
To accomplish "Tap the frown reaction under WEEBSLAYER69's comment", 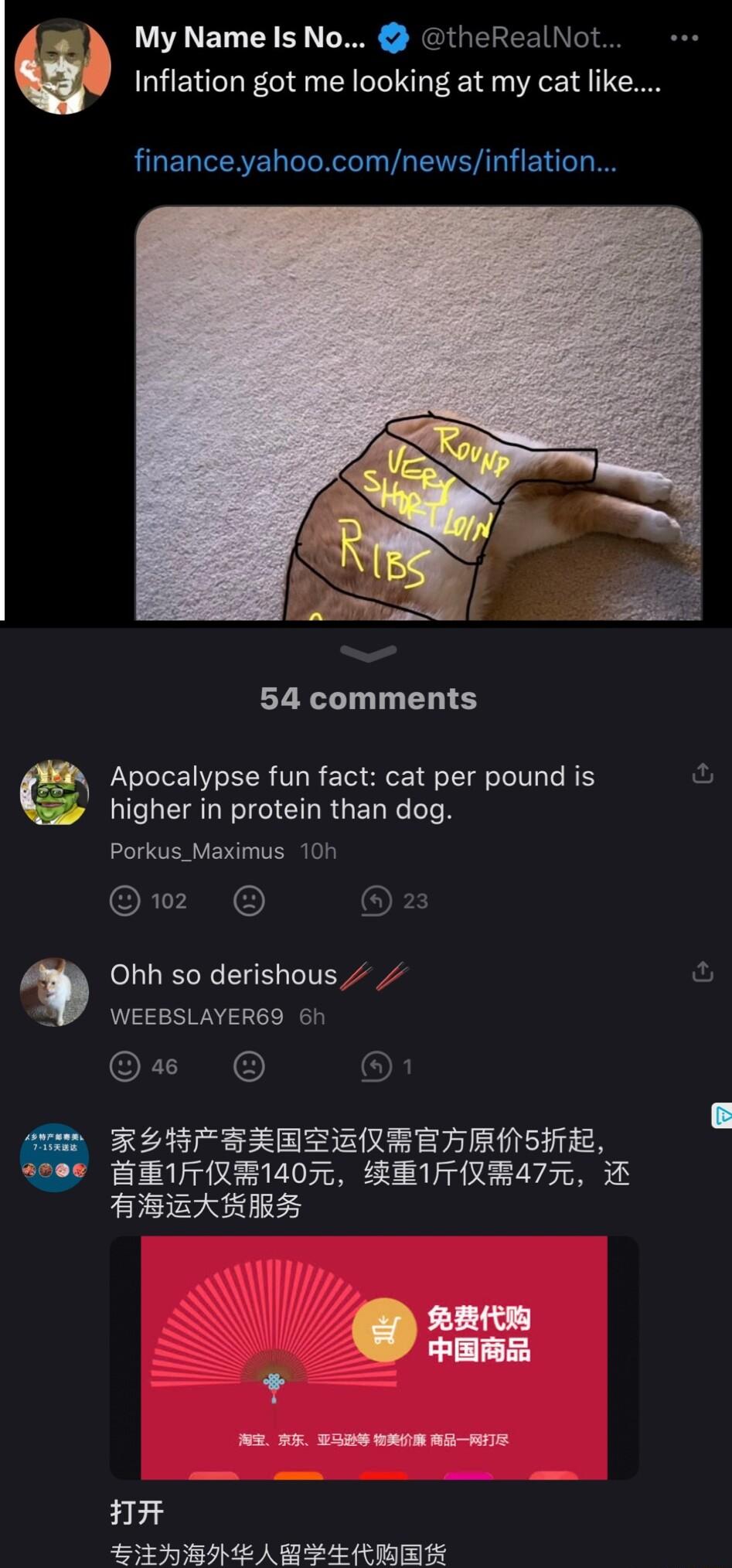I will 248,1066.
